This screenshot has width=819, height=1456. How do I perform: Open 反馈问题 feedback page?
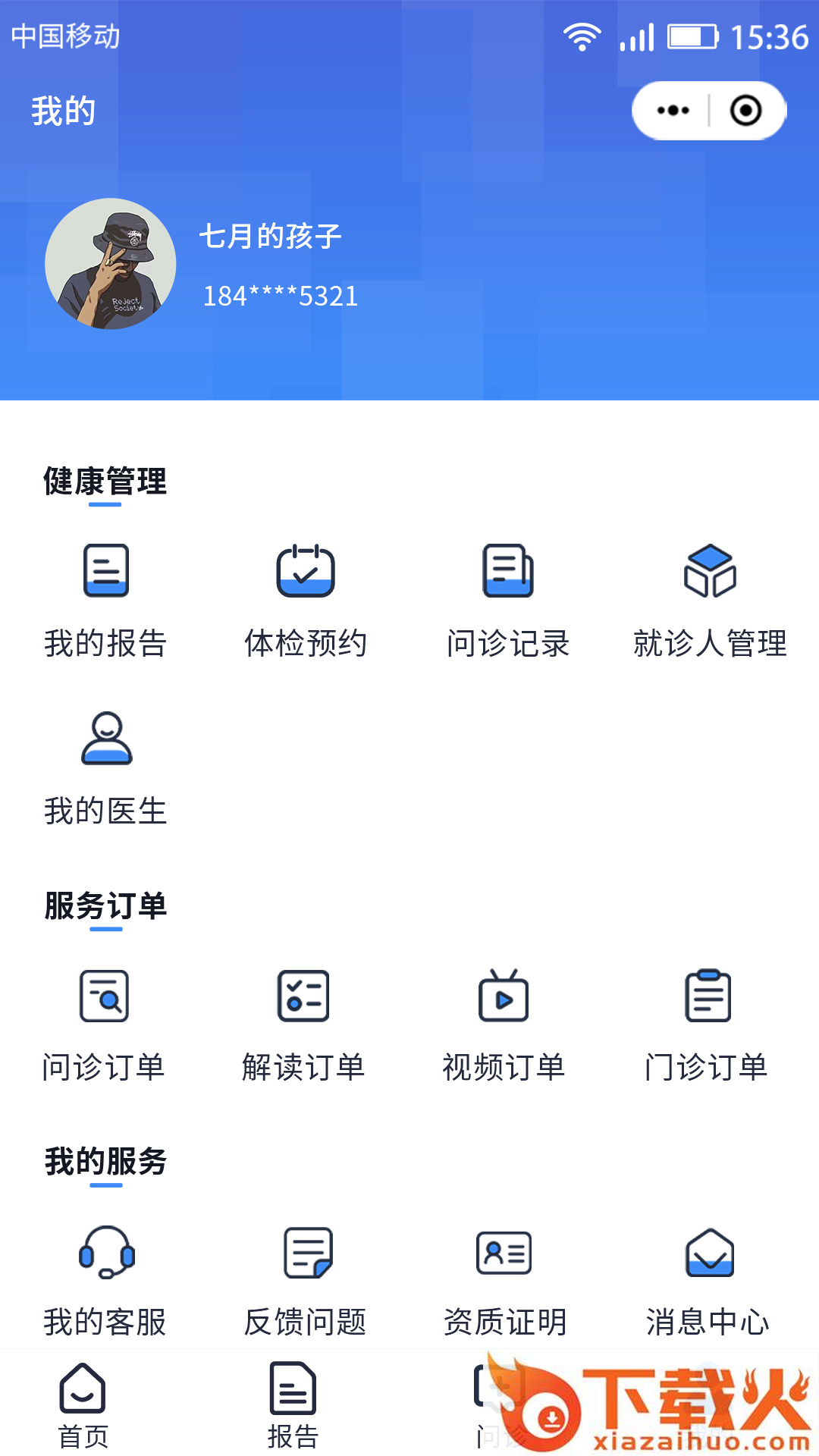pos(306,1280)
